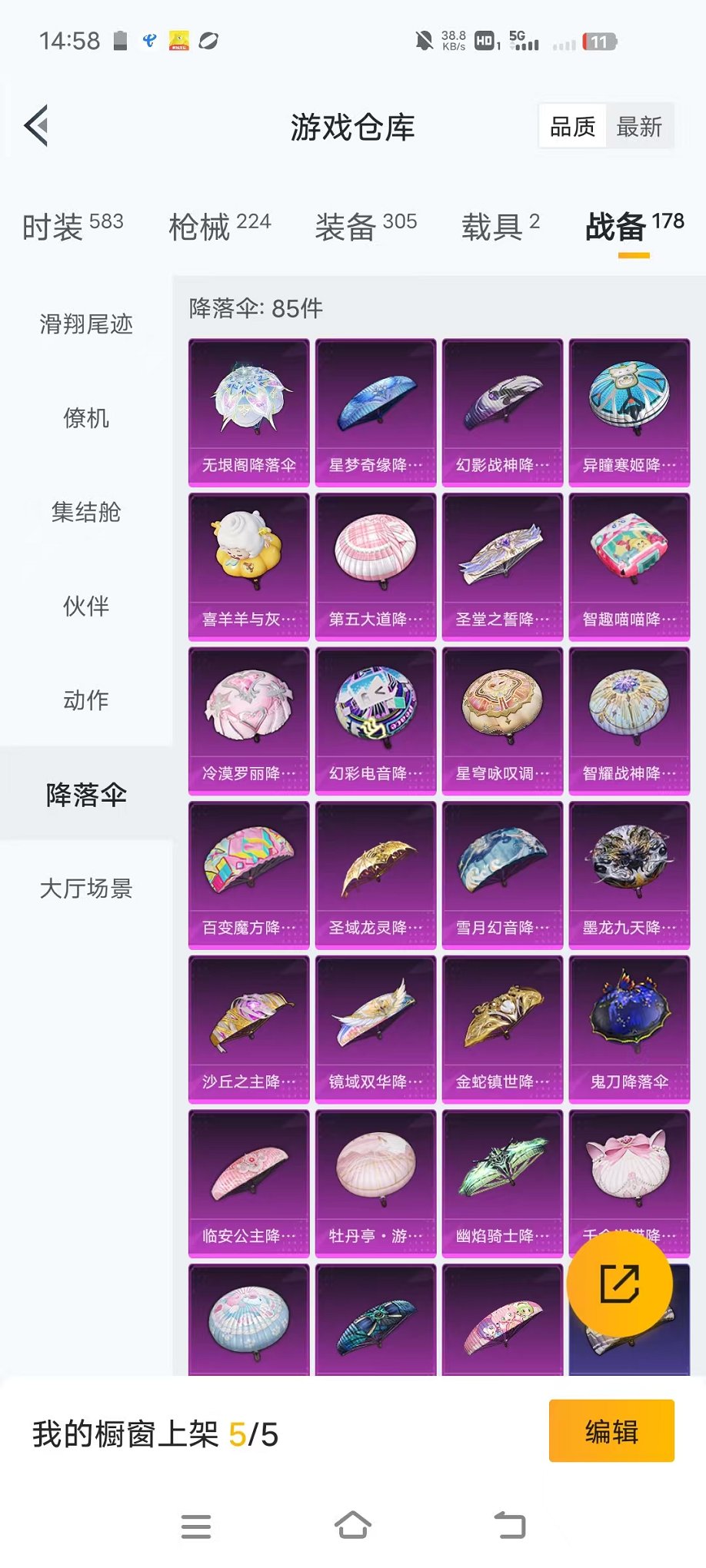706x1568 pixels.
Task: Open the 墨龙九天 parachute item
Action: coord(629,874)
